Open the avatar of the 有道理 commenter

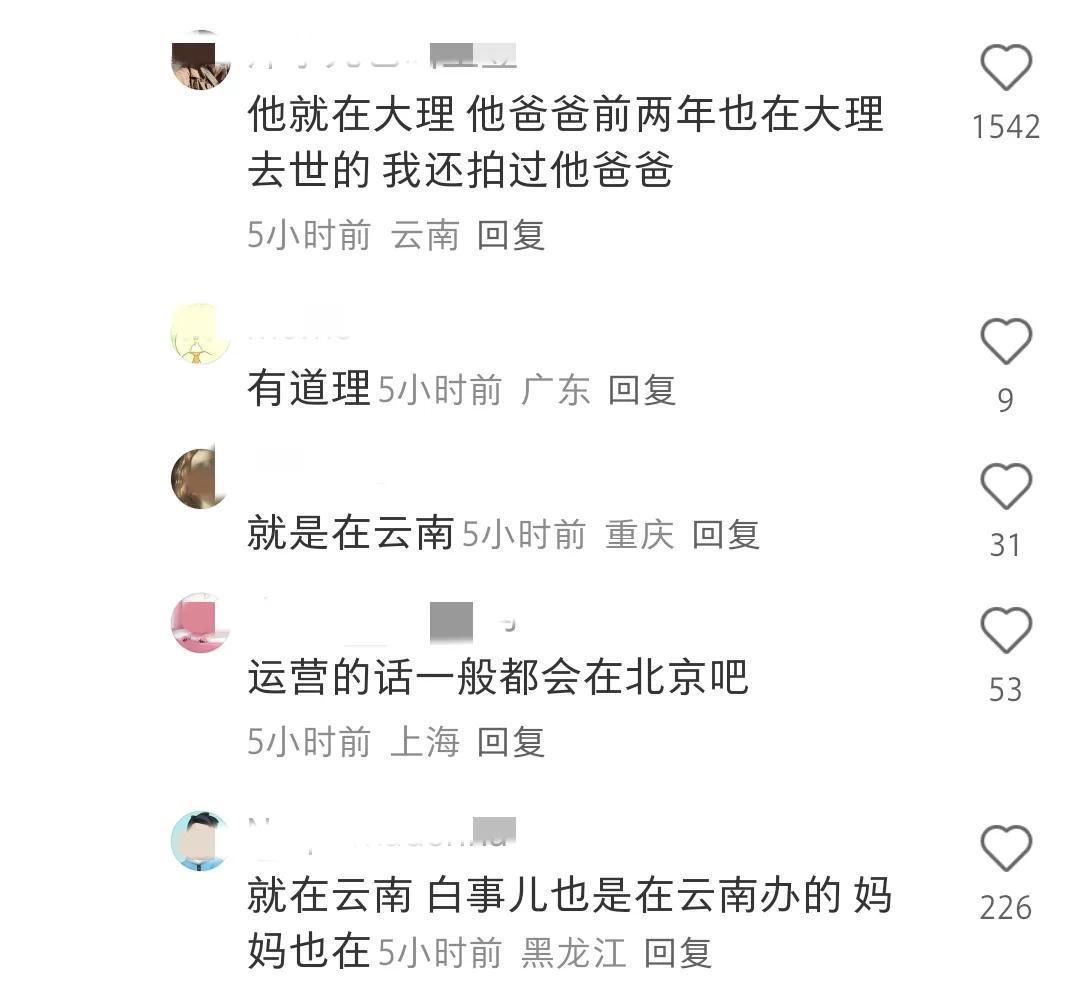point(200,333)
